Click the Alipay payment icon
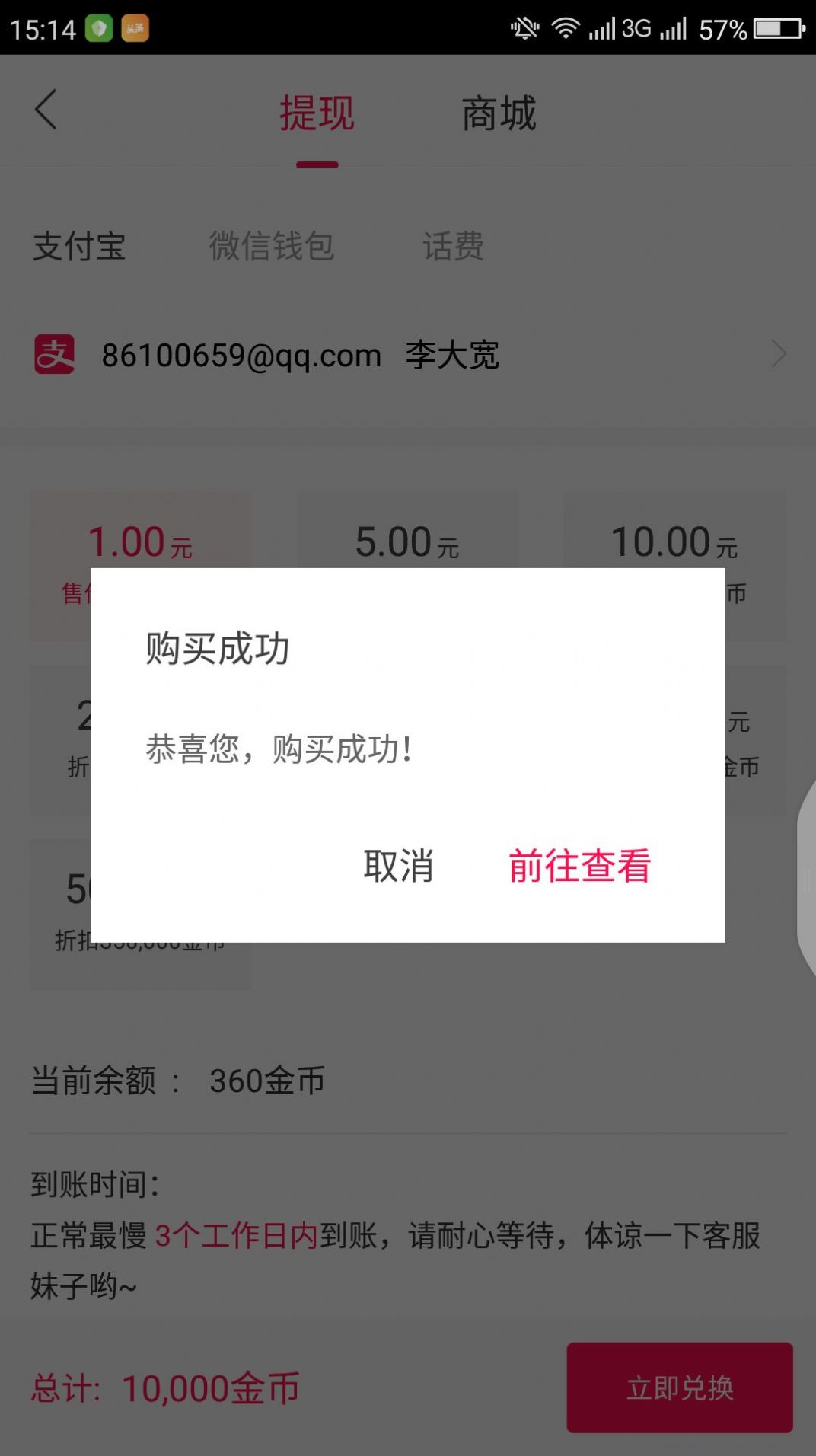 pos(56,356)
